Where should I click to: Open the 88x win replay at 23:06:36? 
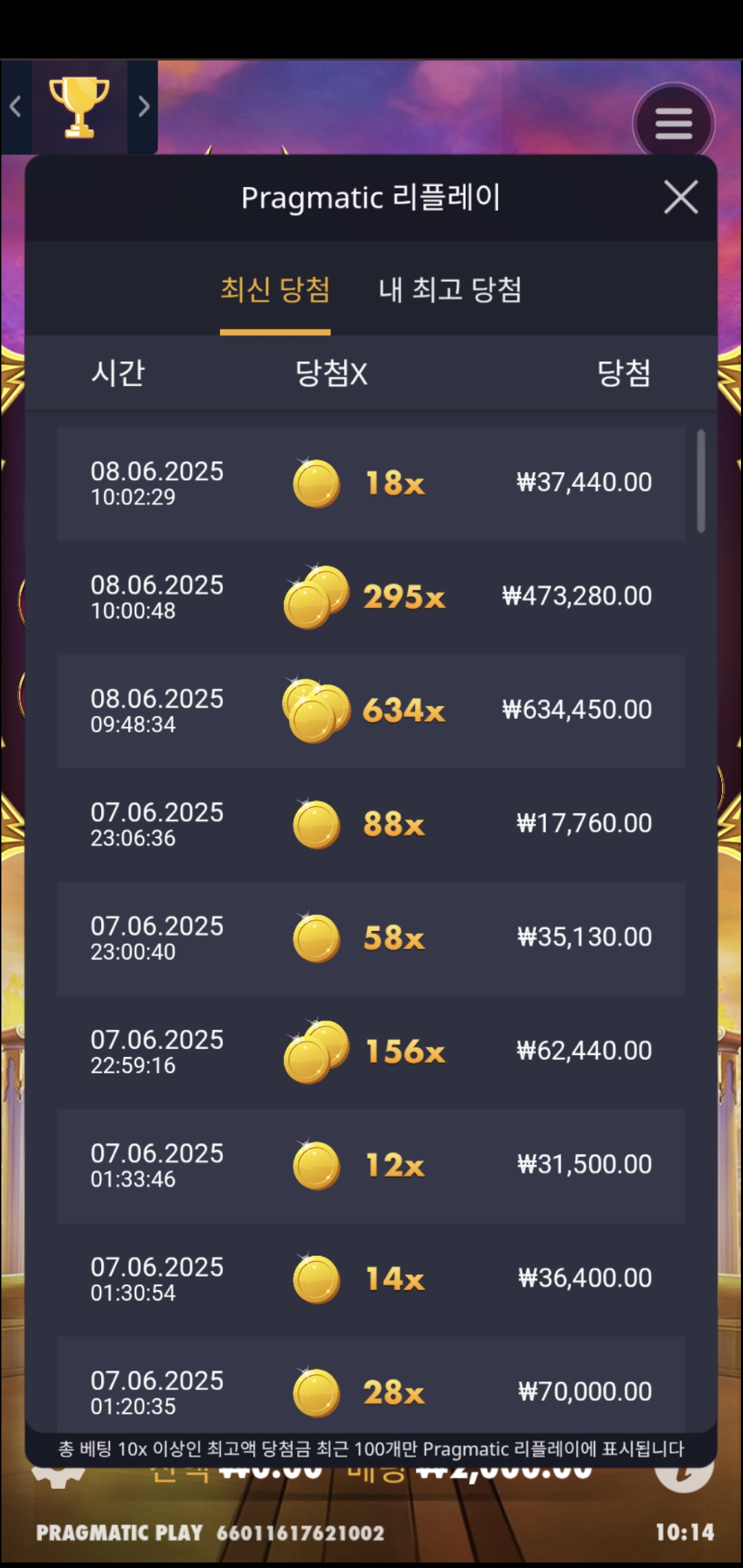coord(371,824)
